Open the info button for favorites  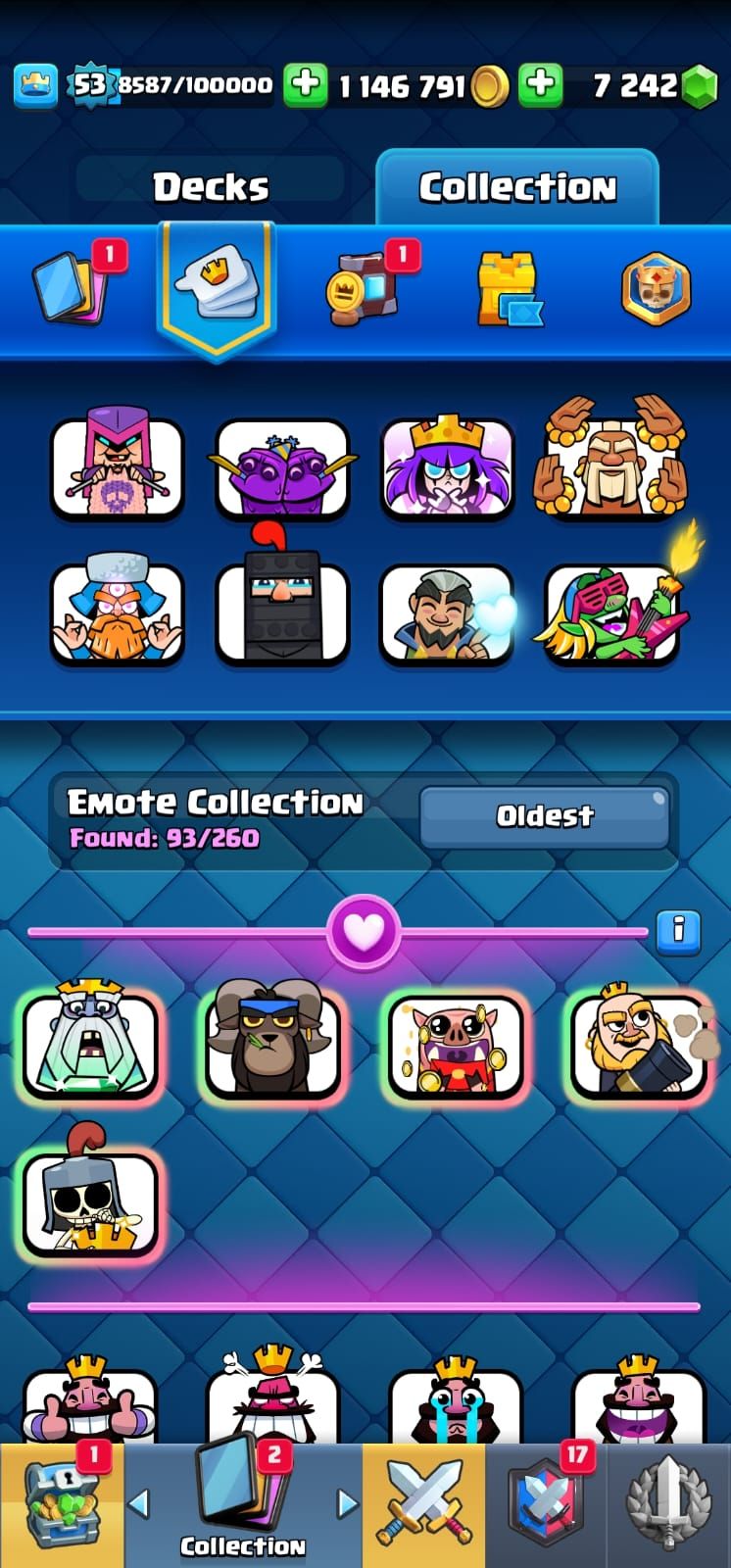(x=678, y=929)
